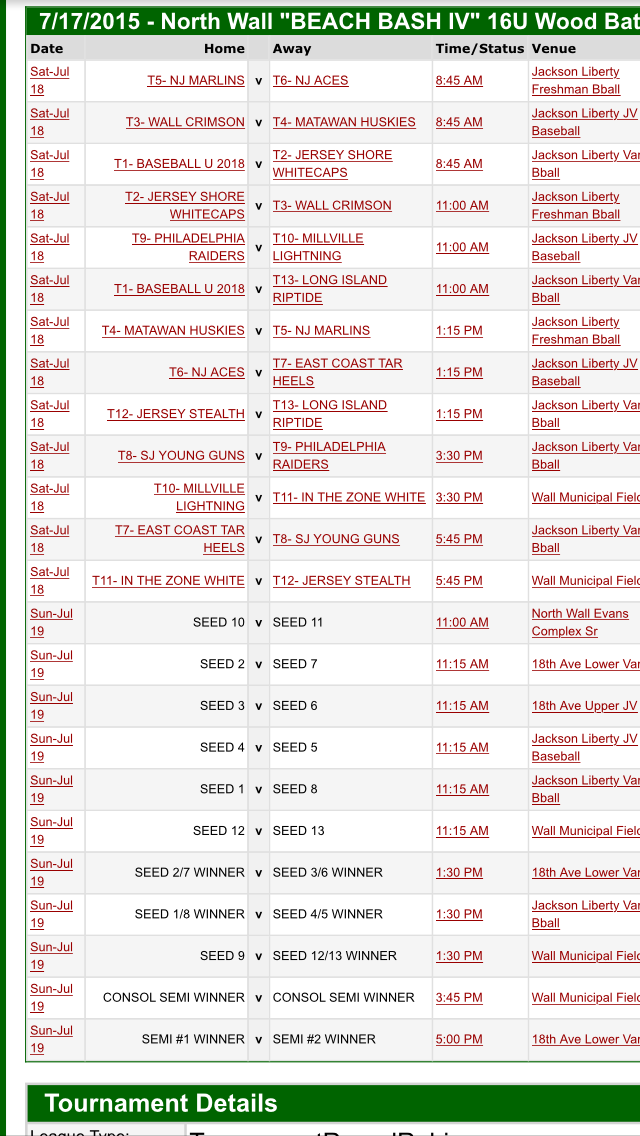
Task: Tap T9- PHILADELPHIA RAIDERS home team link at 11:00 AM
Action: [x=188, y=247]
